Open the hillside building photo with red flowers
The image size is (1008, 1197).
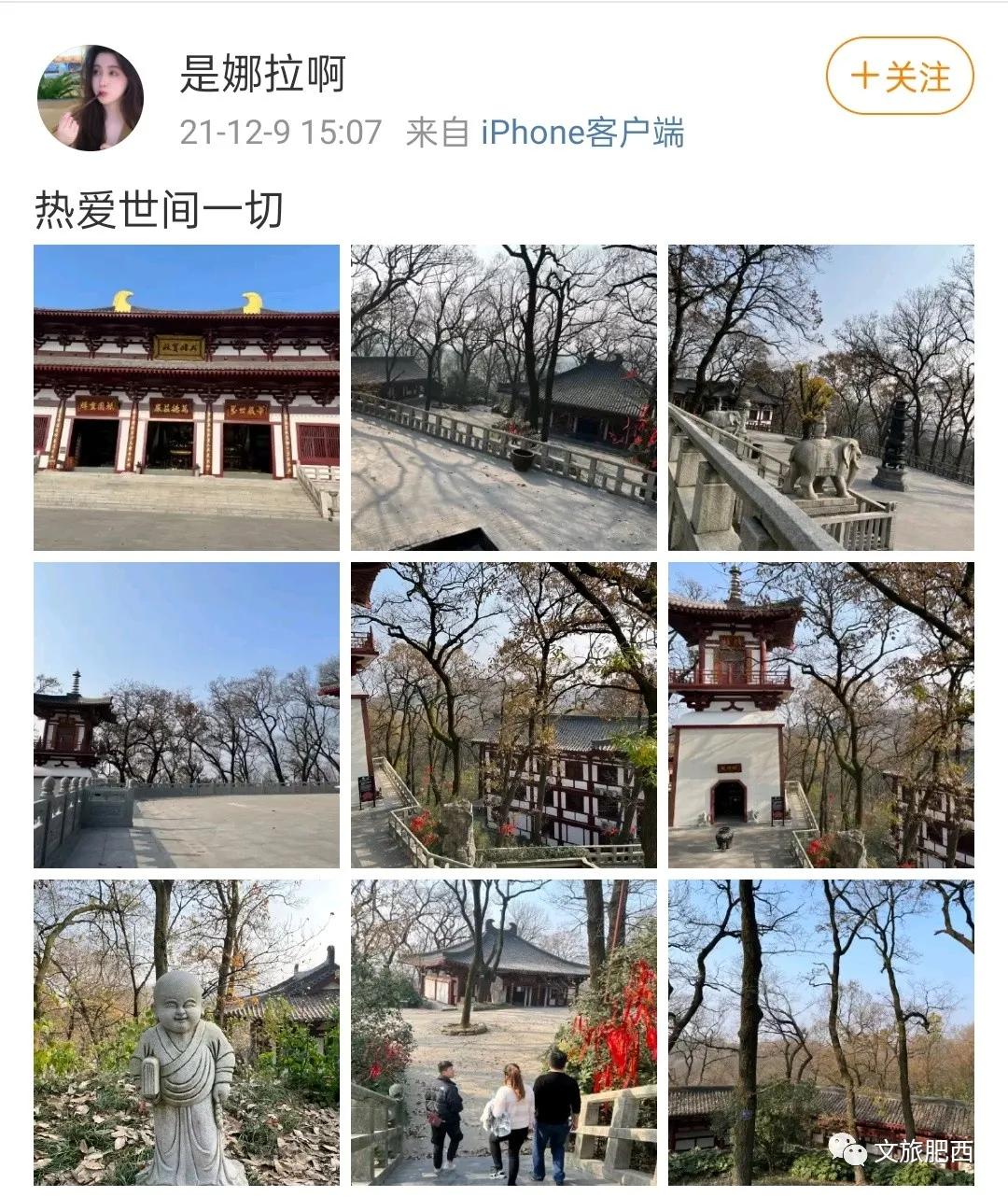tap(504, 714)
